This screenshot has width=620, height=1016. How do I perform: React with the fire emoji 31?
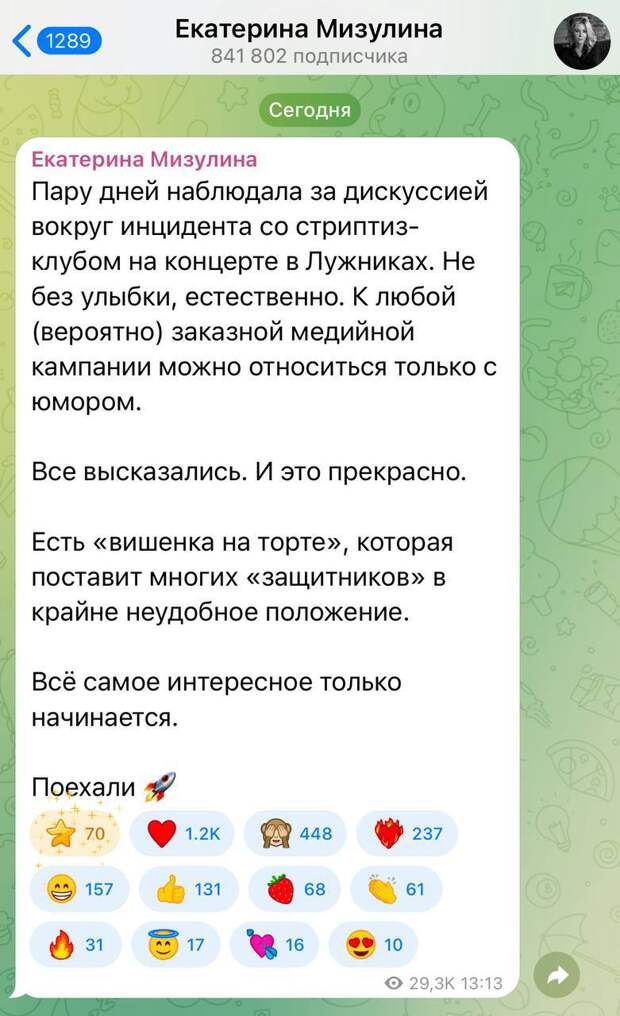click(75, 945)
